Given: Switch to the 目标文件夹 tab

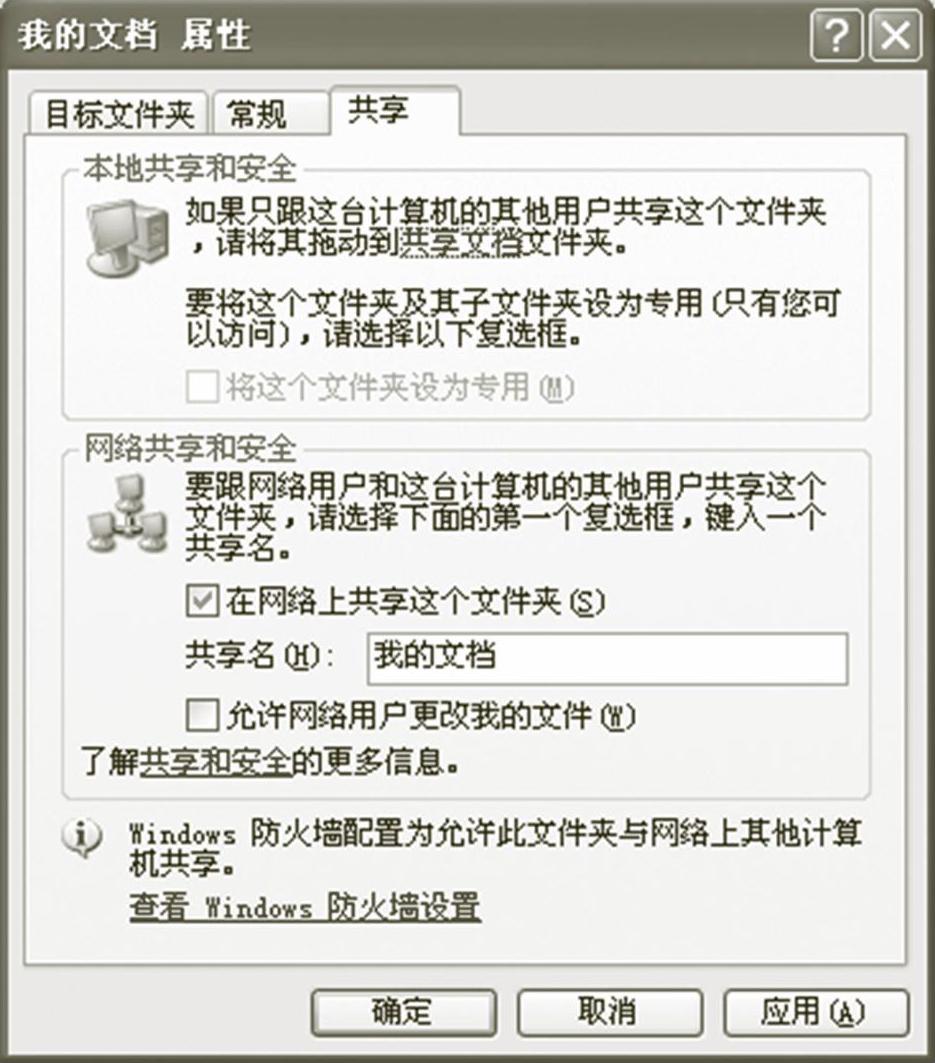Looking at the screenshot, I should tap(119, 114).
